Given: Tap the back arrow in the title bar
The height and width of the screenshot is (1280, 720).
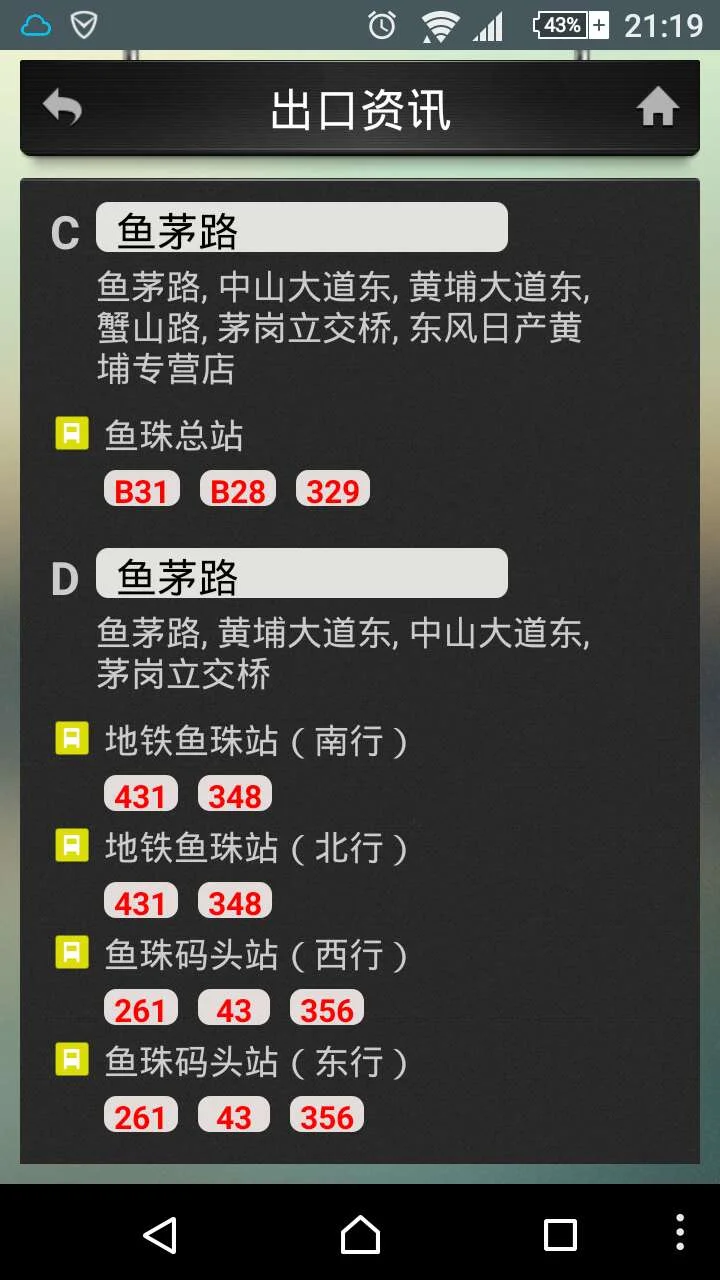Looking at the screenshot, I should point(62,107).
